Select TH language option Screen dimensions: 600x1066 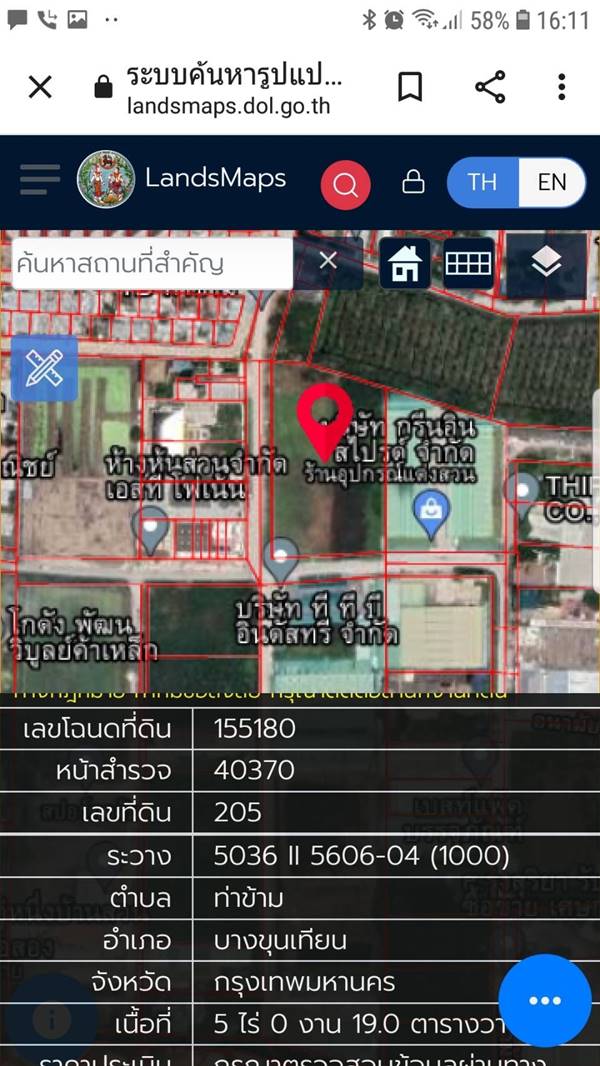coord(482,182)
